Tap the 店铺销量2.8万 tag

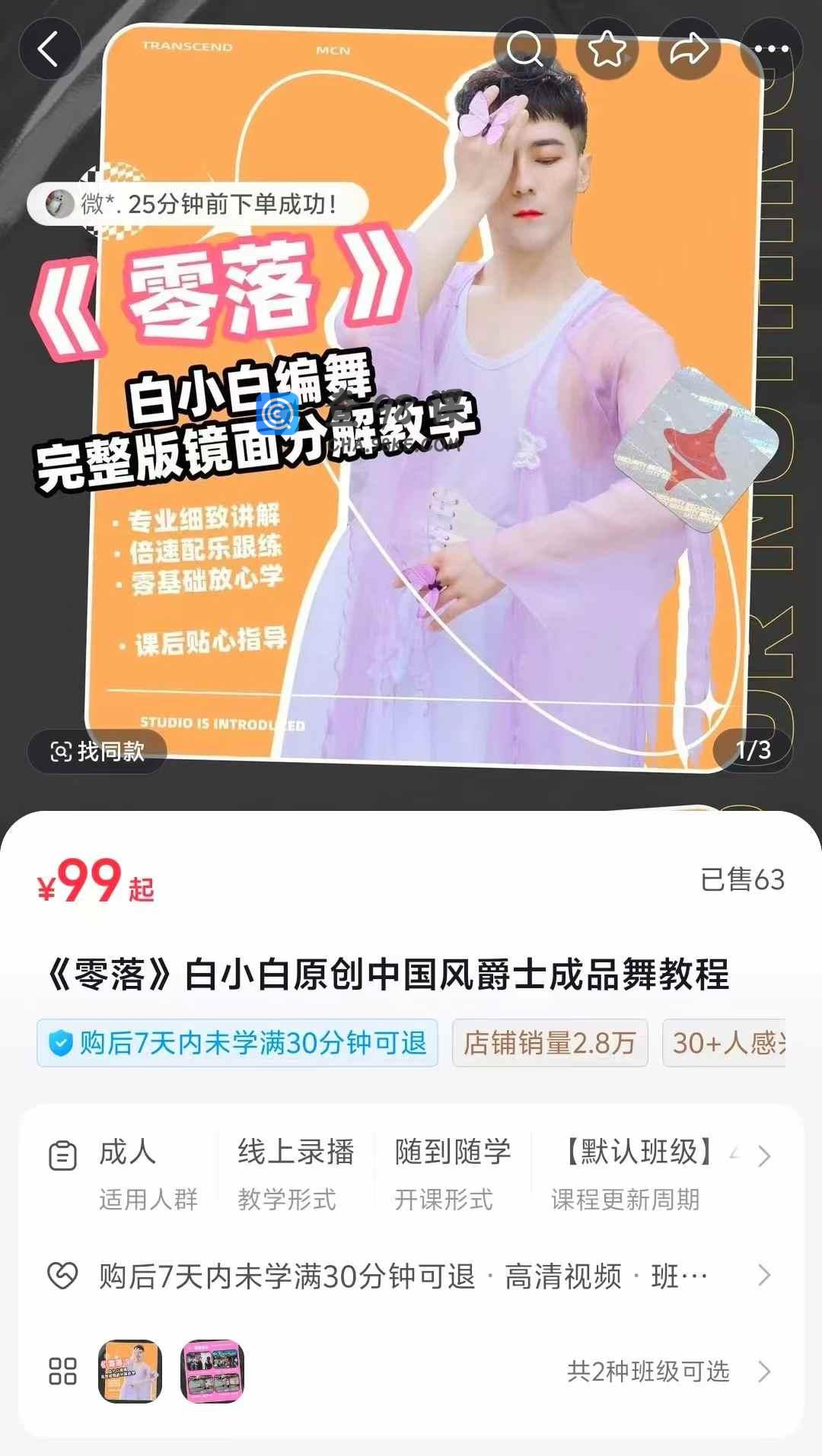(x=550, y=1043)
